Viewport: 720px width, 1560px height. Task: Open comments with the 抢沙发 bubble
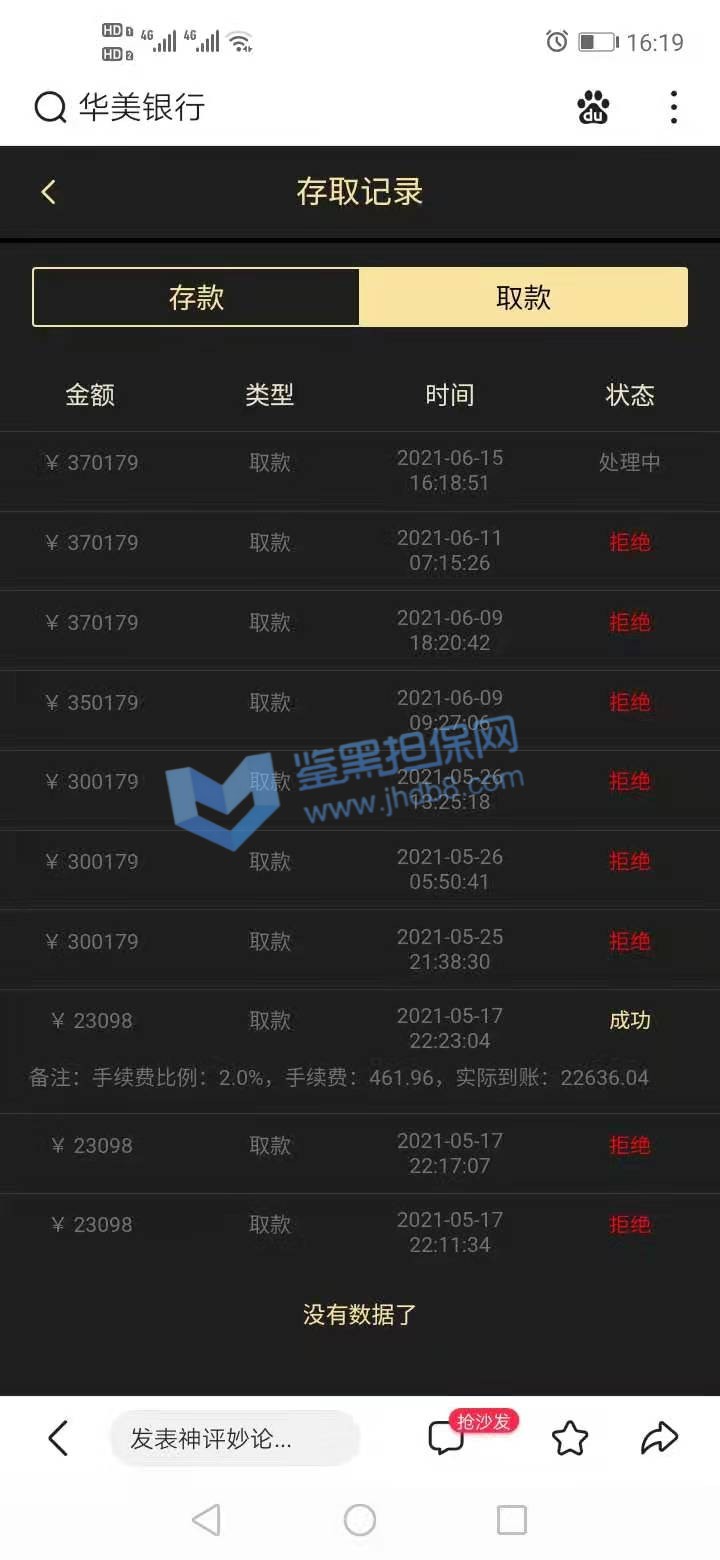(x=447, y=1437)
